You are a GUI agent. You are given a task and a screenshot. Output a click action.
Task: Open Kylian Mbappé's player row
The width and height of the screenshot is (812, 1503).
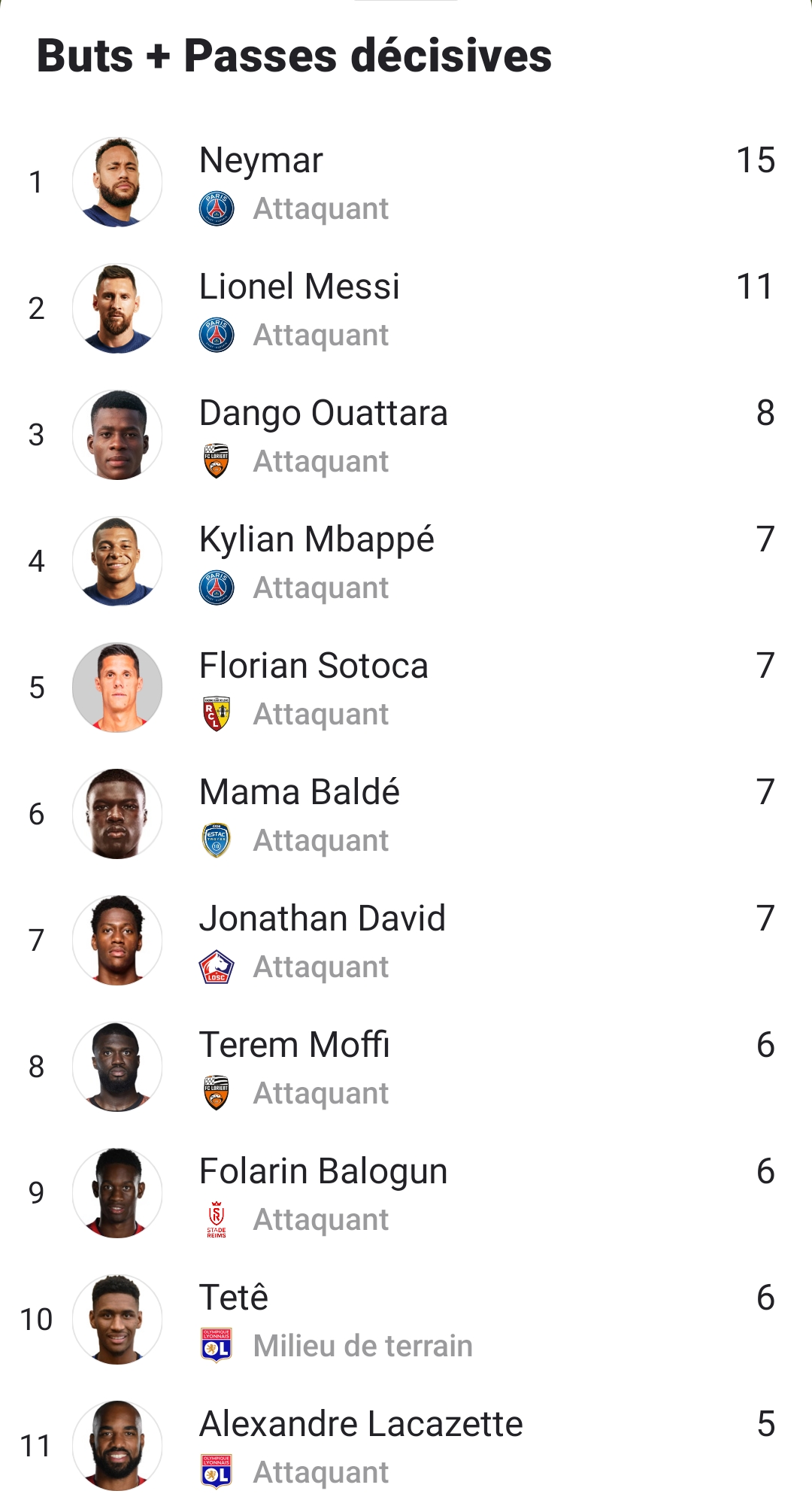[406, 561]
